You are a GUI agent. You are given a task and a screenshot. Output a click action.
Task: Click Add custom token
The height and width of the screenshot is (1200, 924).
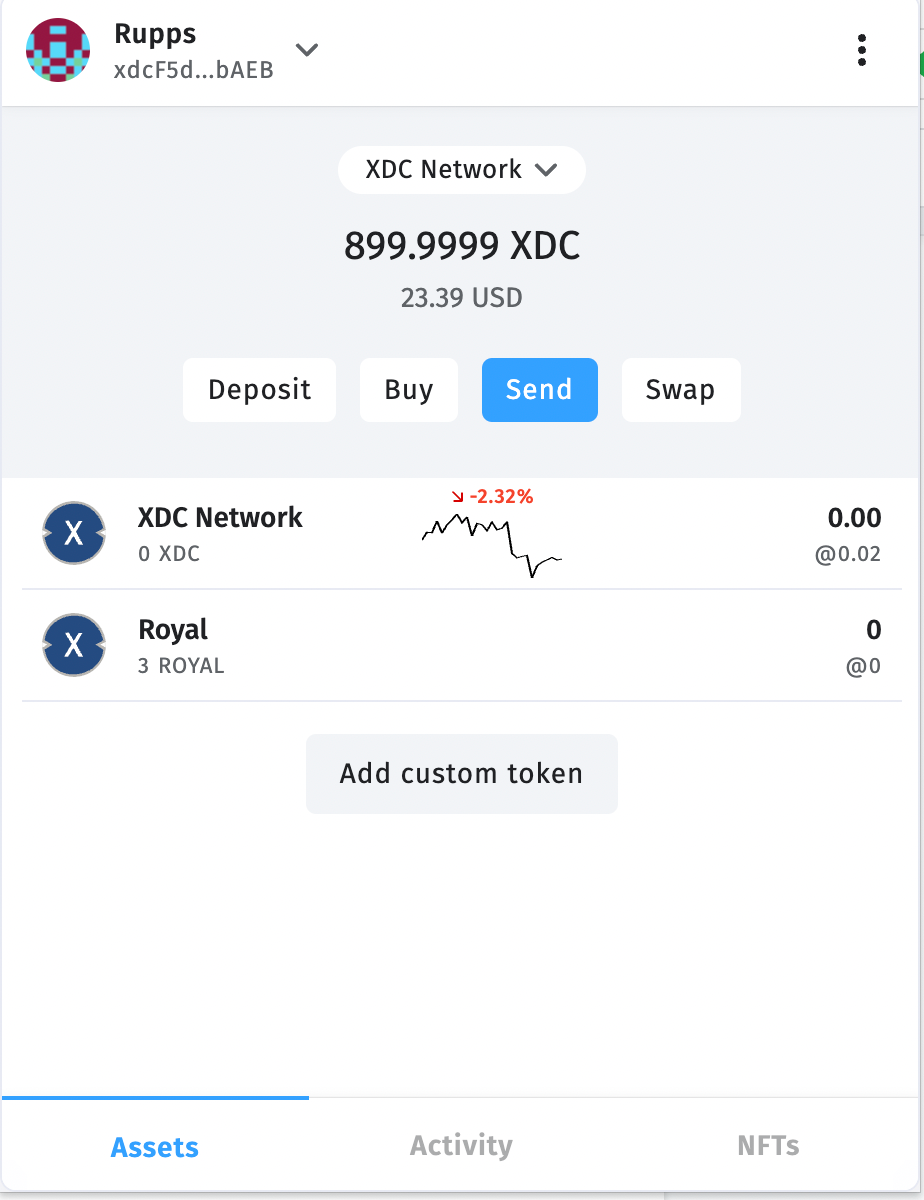[x=461, y=773]
